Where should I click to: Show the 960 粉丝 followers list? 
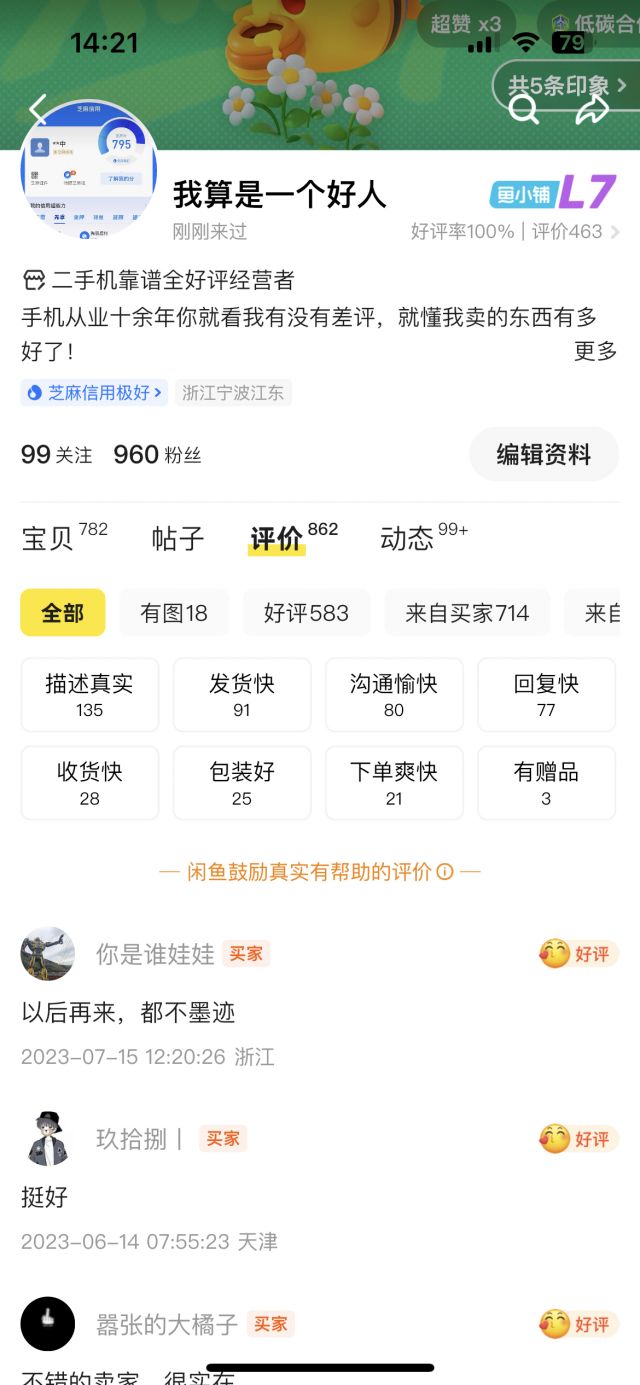157,455
